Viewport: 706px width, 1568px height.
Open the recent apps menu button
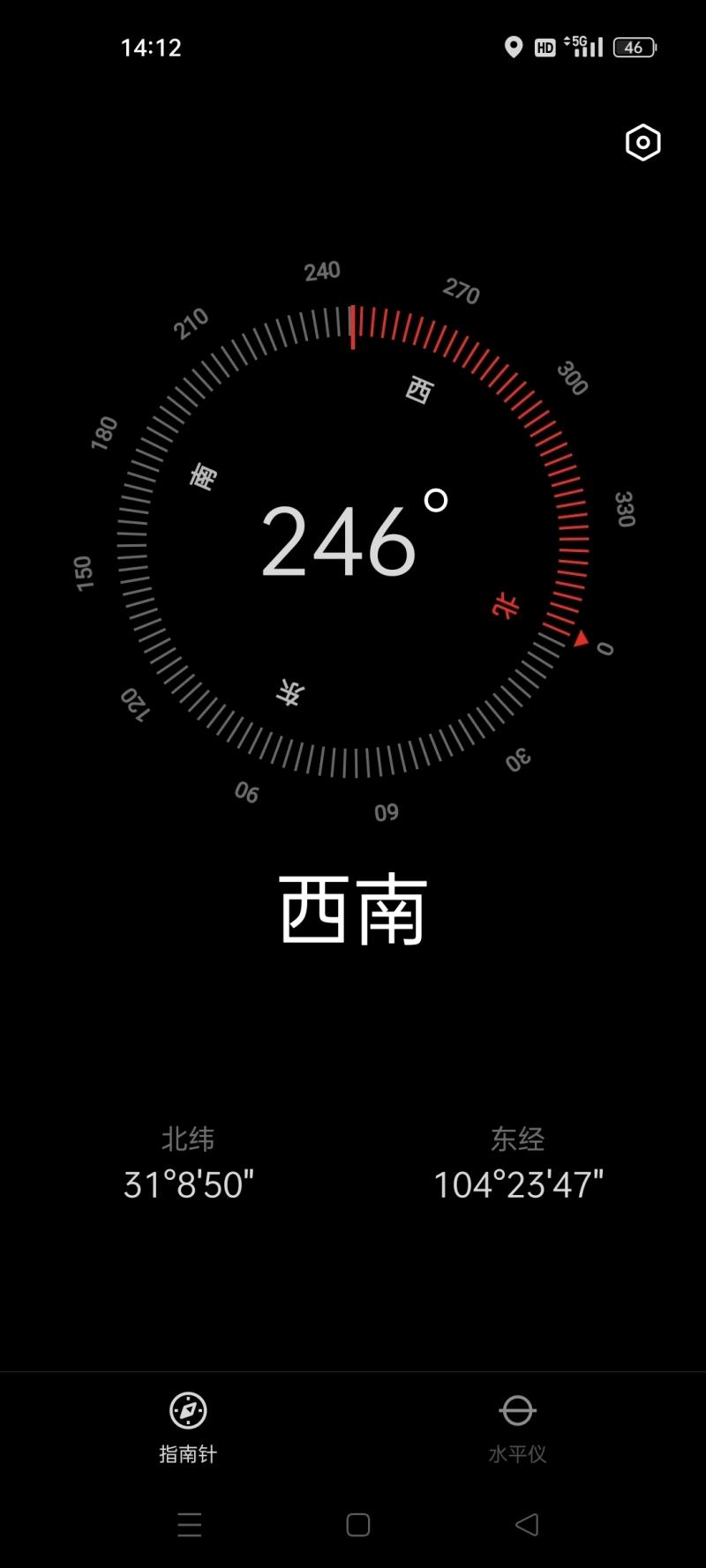pos(190,1525)
